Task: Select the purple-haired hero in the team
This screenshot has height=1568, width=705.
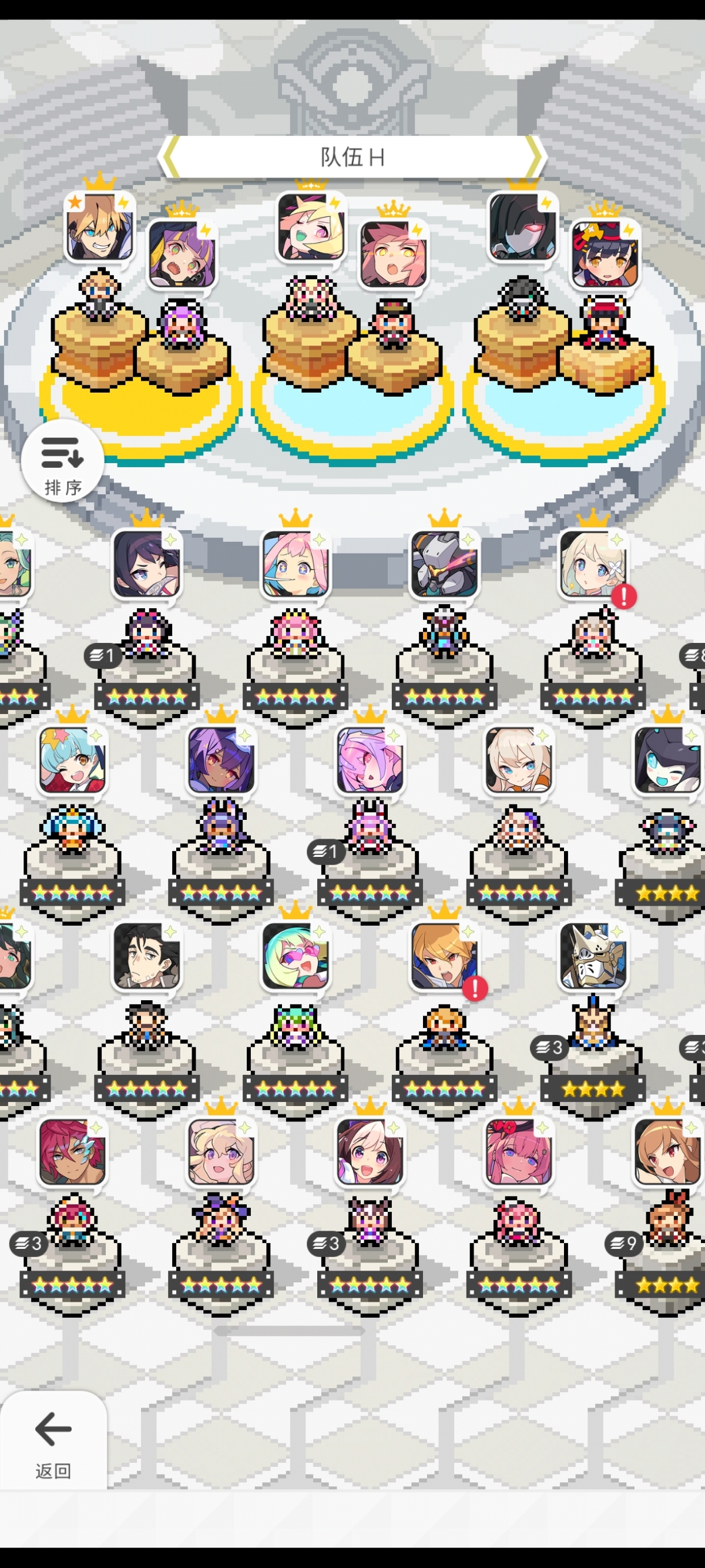Action: click(x=182, y=253)
